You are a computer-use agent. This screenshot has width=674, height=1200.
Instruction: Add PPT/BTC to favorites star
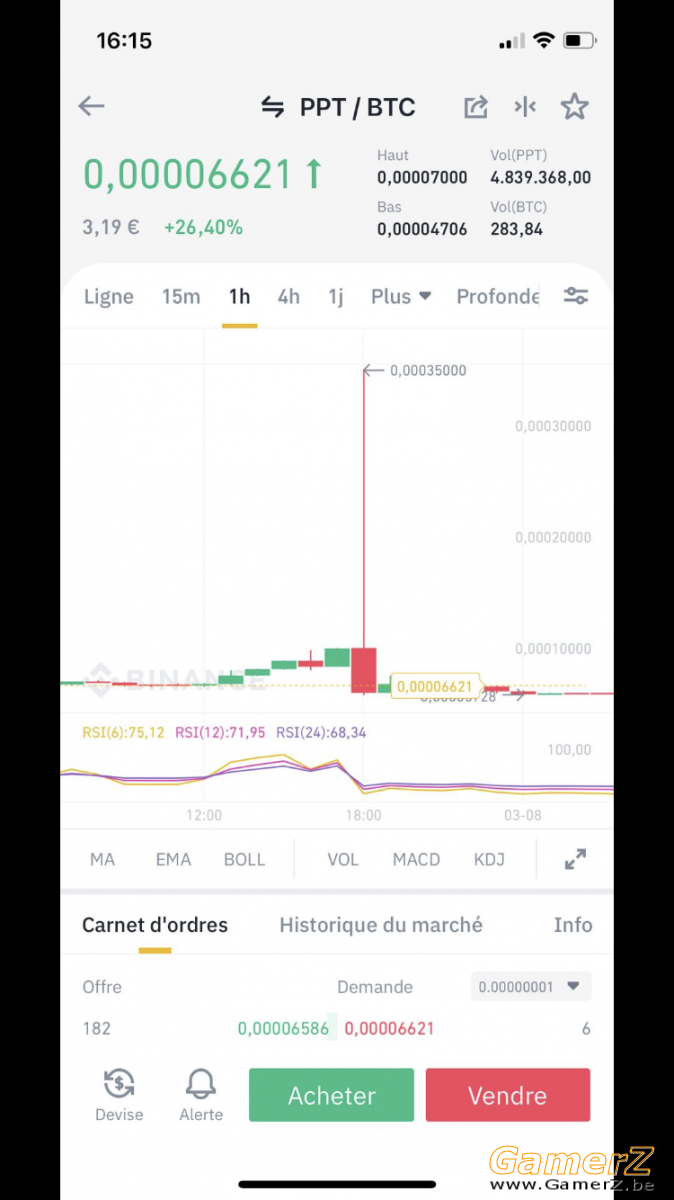[x=574, y=106]
